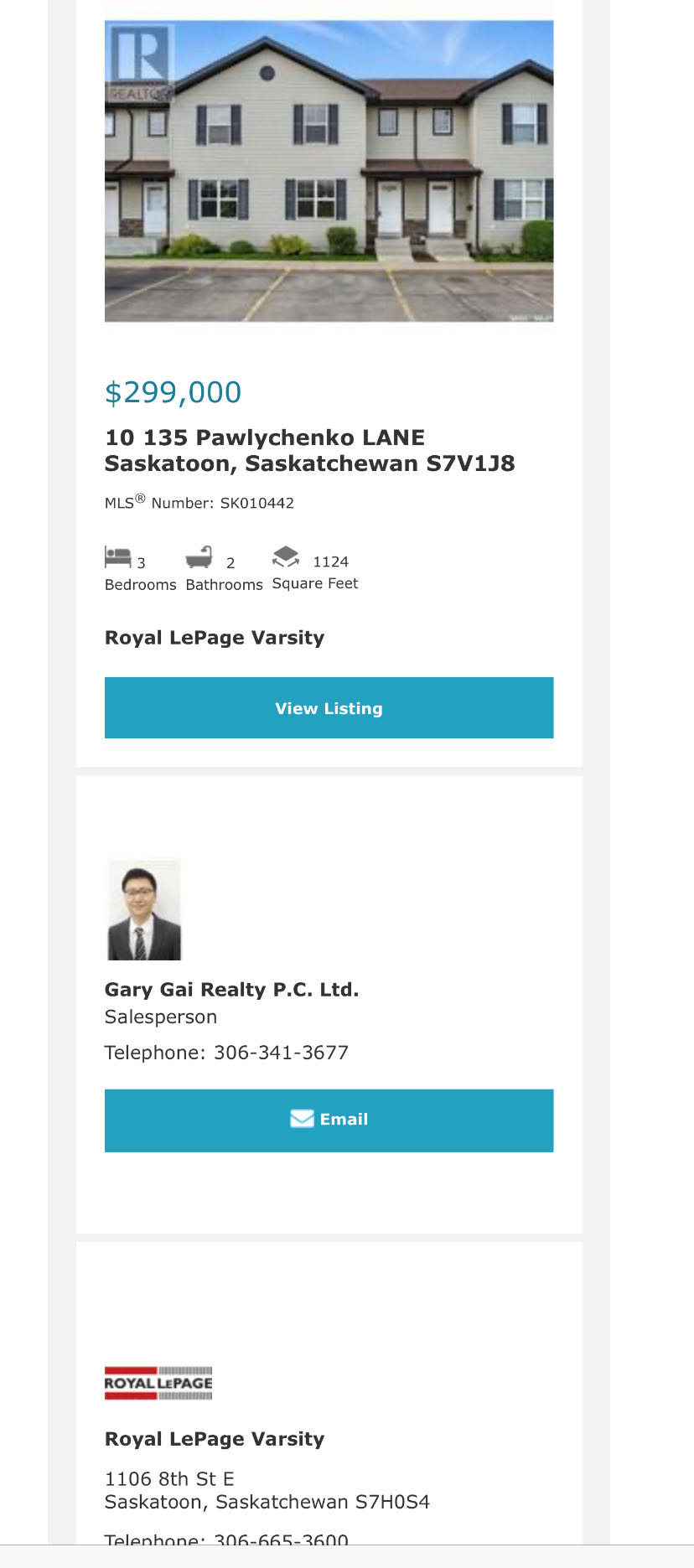Open the Pawlychenko Lane property photo
The height and width of the screenshot is (1568, 694).
pyautogui.click(x=329, y=171)
